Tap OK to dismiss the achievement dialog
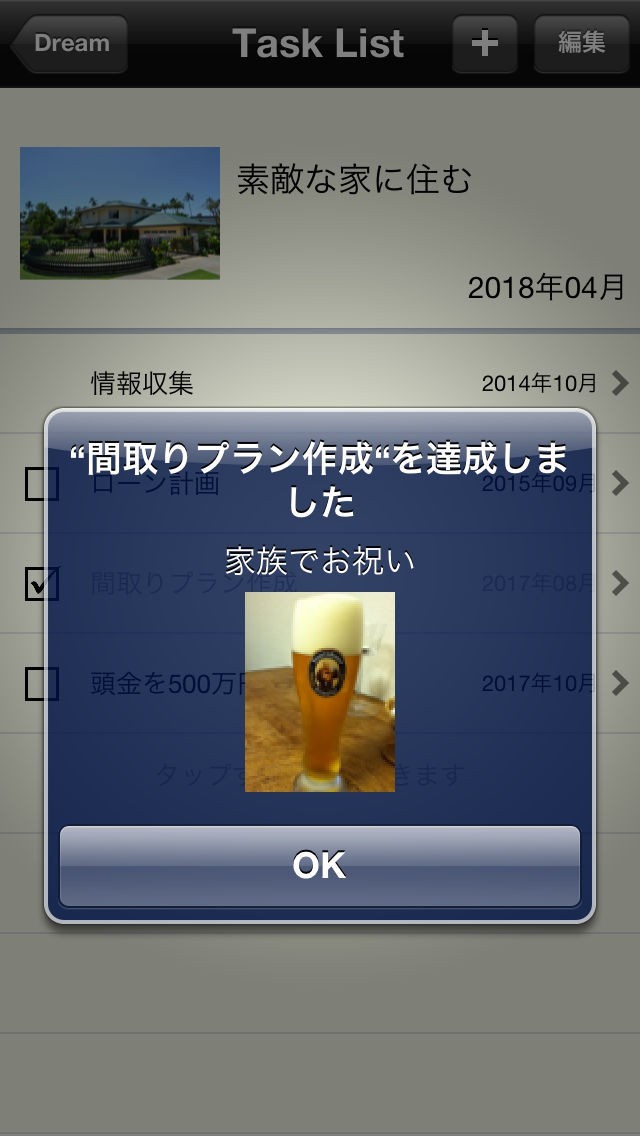This screenshot has height=1136, width=640. click(x=320, y=865)
